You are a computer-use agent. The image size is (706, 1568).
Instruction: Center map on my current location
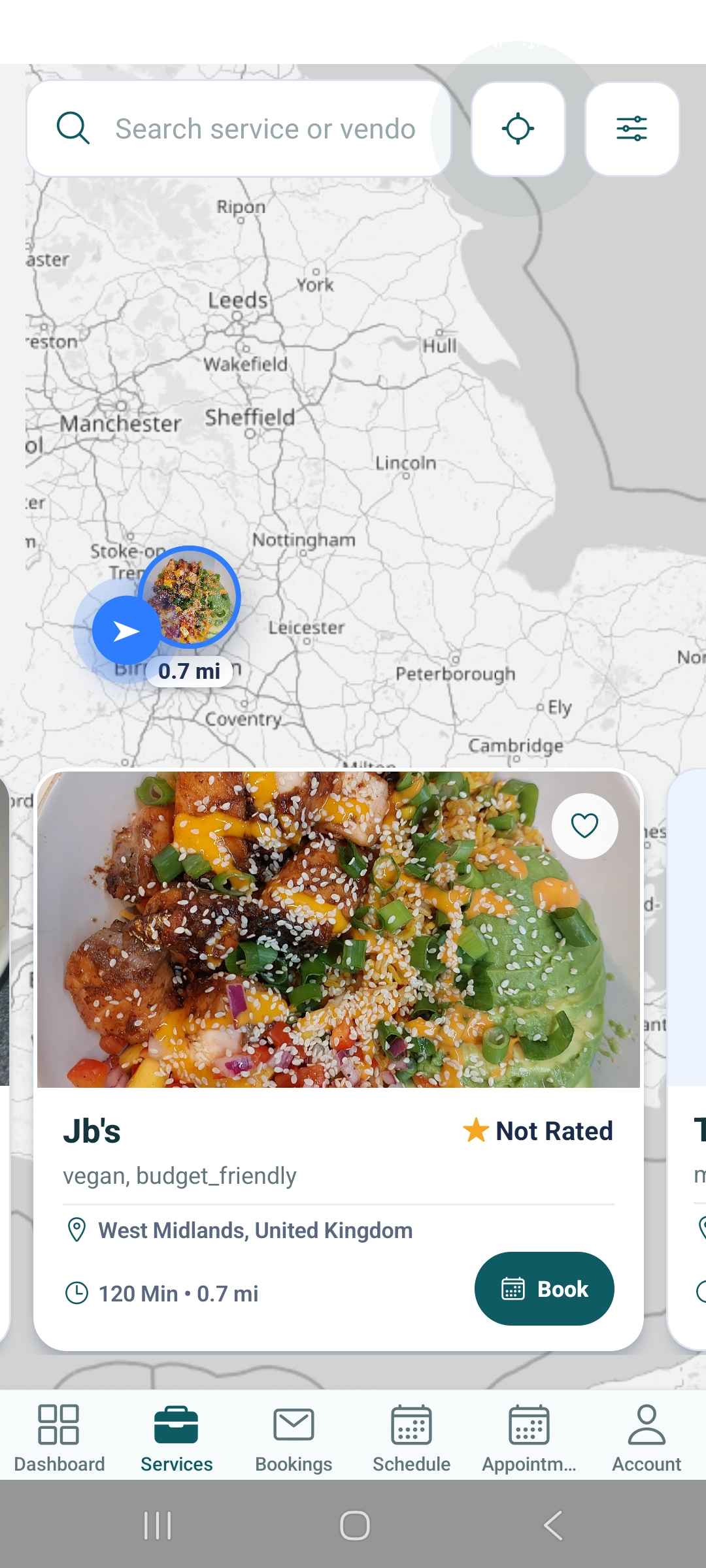(518, 129)
